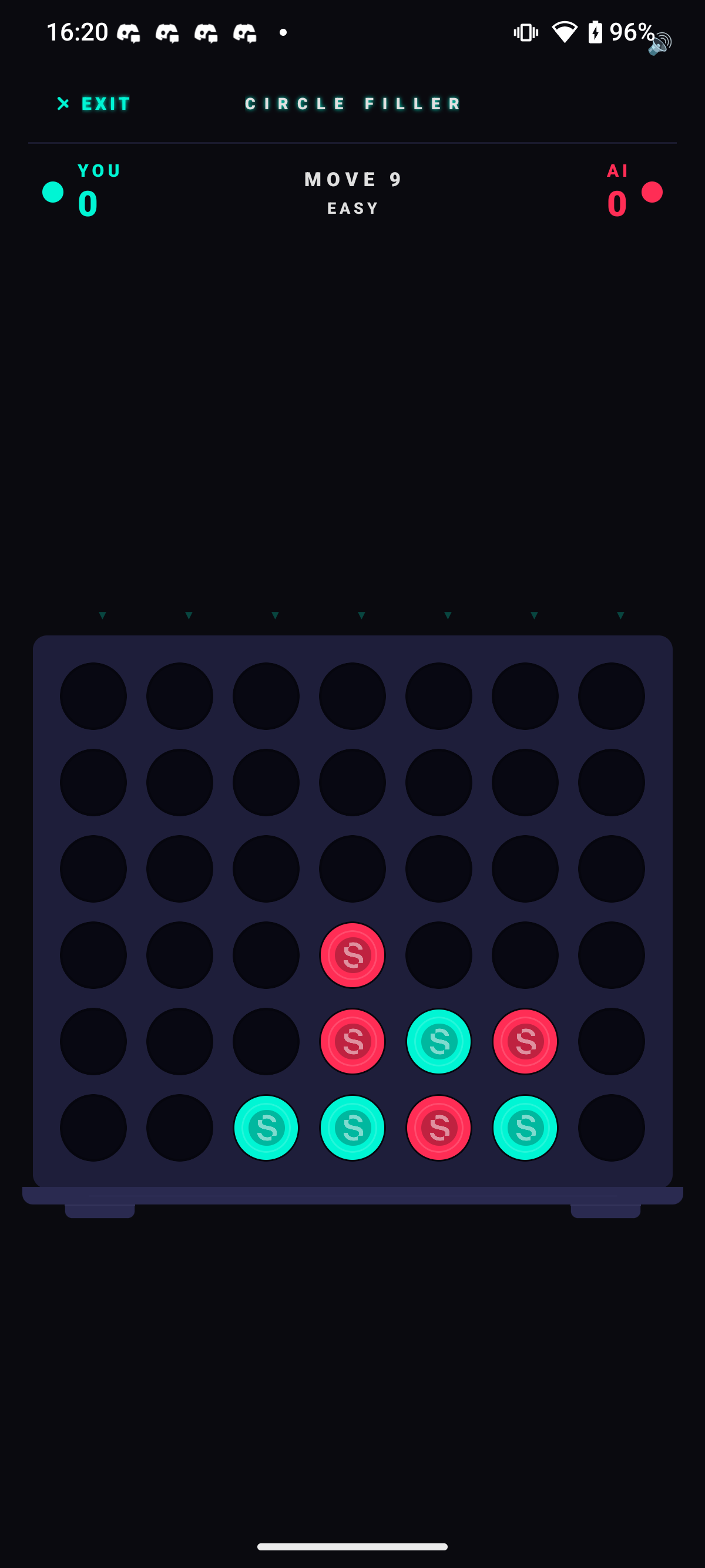Select the teal disc in the bottom-left of the stack
The height and width of the screenshot is (1568, 705).
(266, 1128)
